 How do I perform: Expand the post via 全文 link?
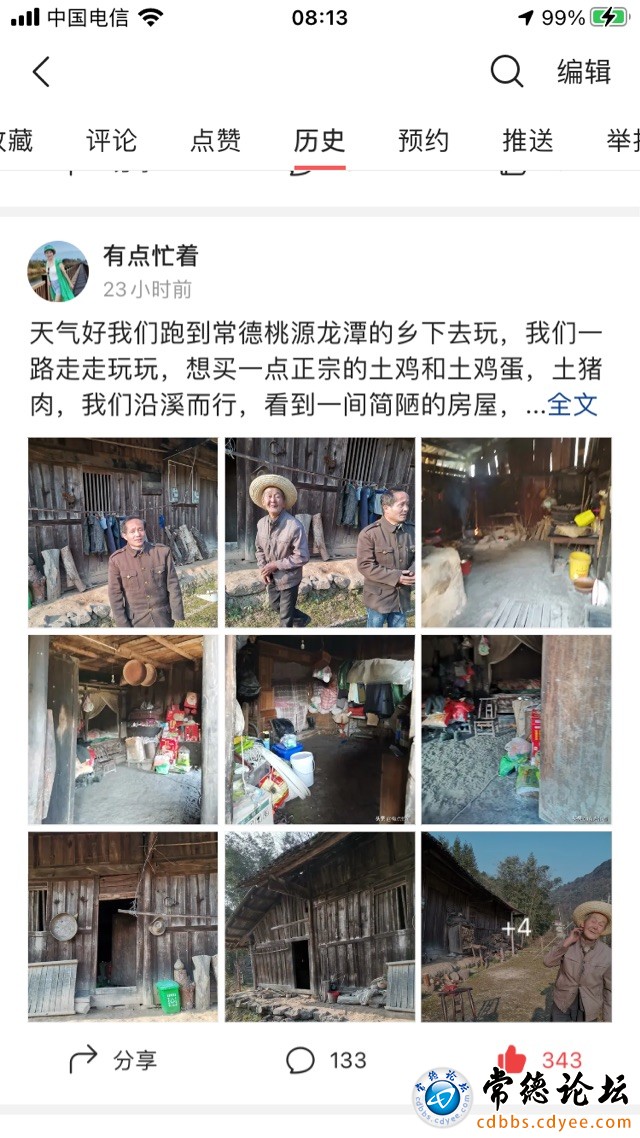[573, 404]
